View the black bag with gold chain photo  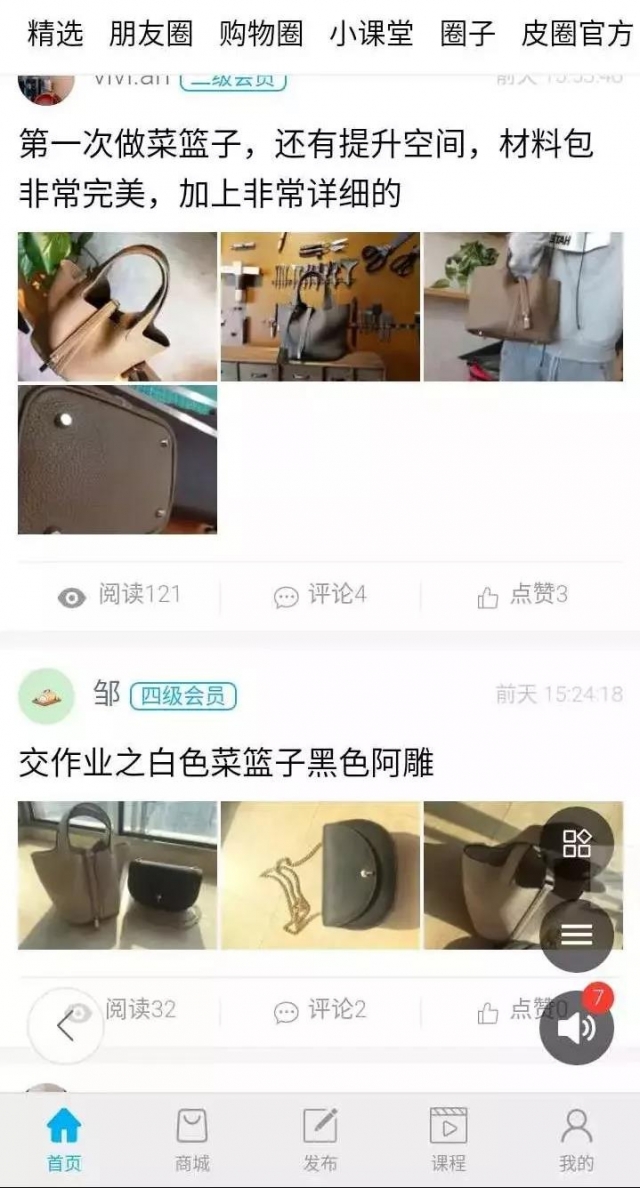pyautogui.click(x=320, y=874)
